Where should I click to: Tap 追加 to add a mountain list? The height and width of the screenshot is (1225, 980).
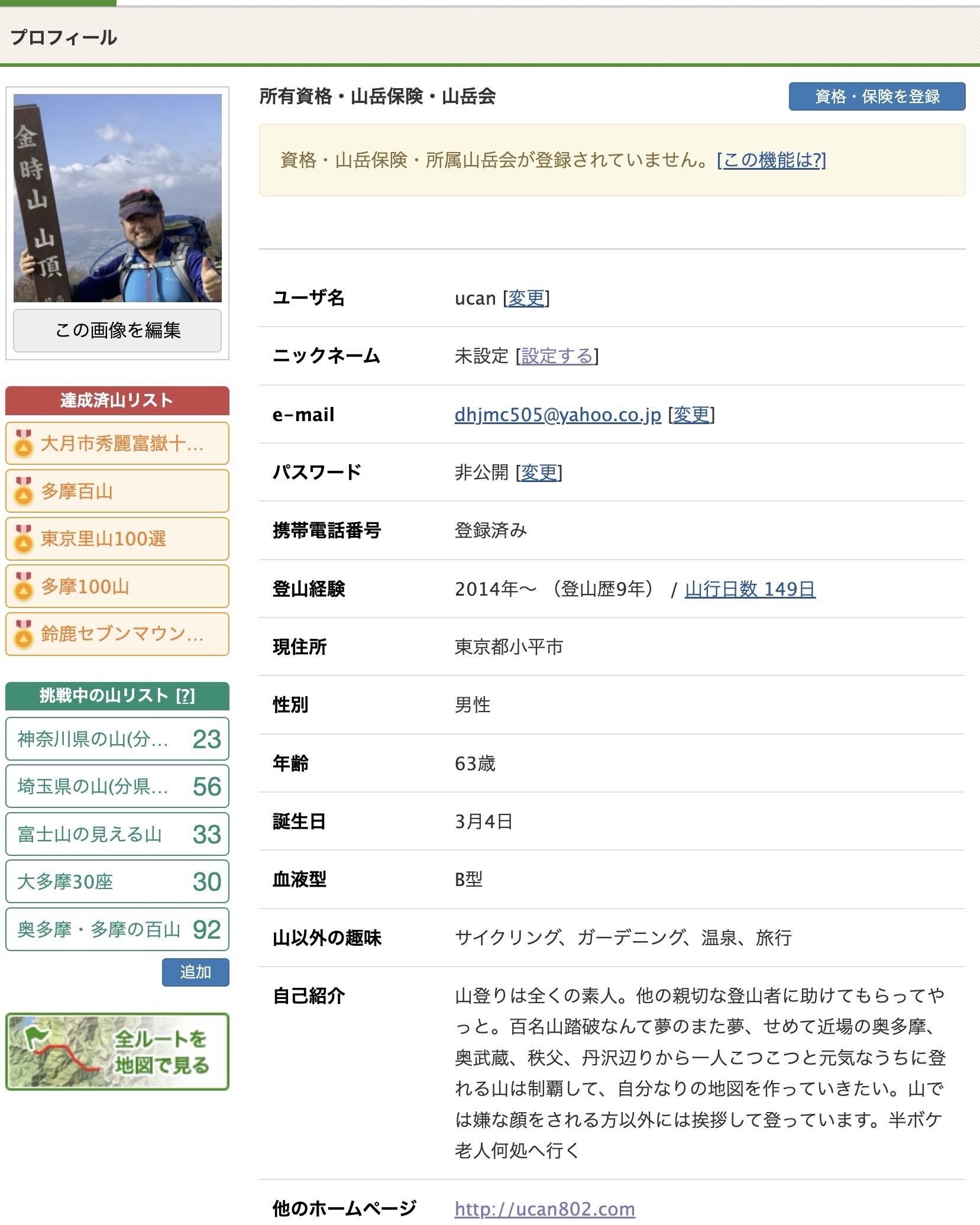pos(195,972)
